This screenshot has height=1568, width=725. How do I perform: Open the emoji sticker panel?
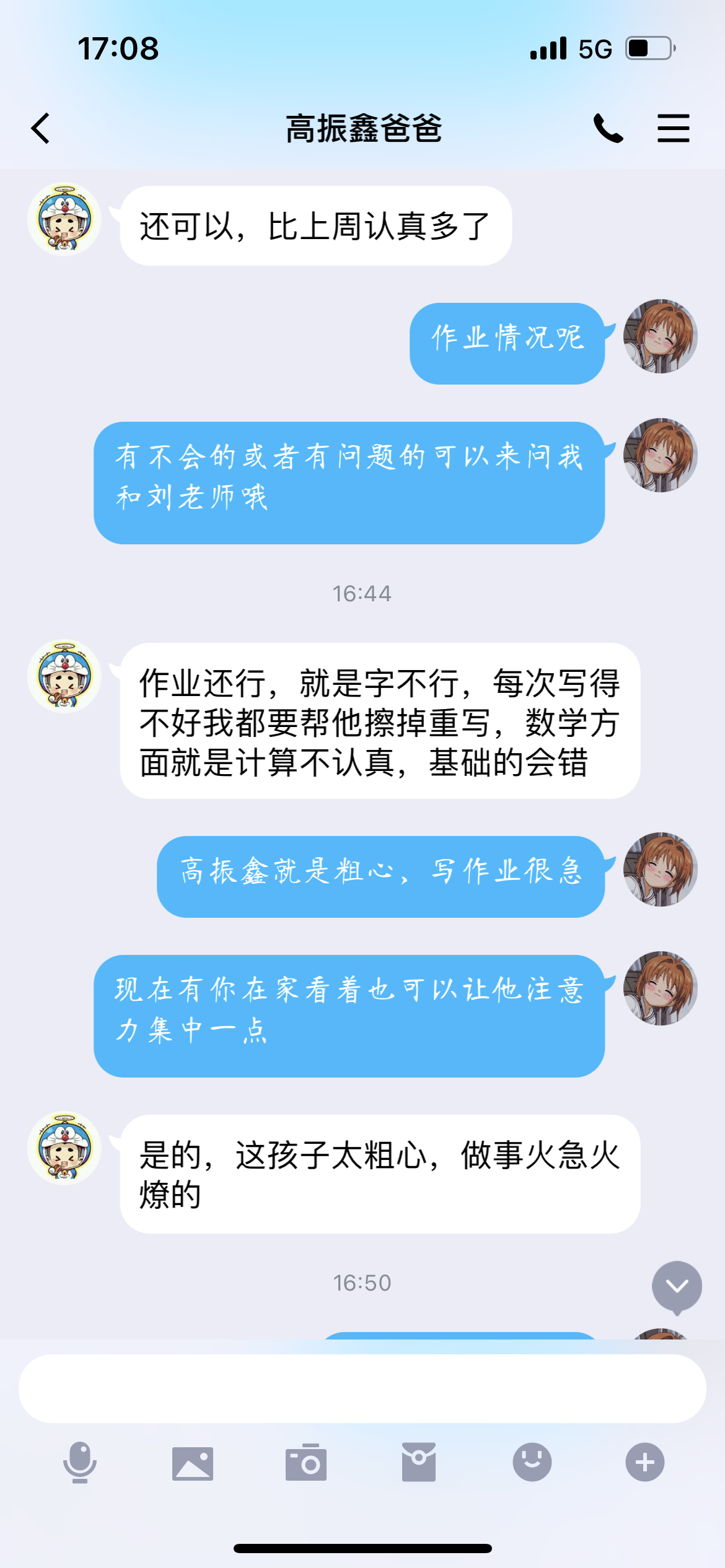532,1463
